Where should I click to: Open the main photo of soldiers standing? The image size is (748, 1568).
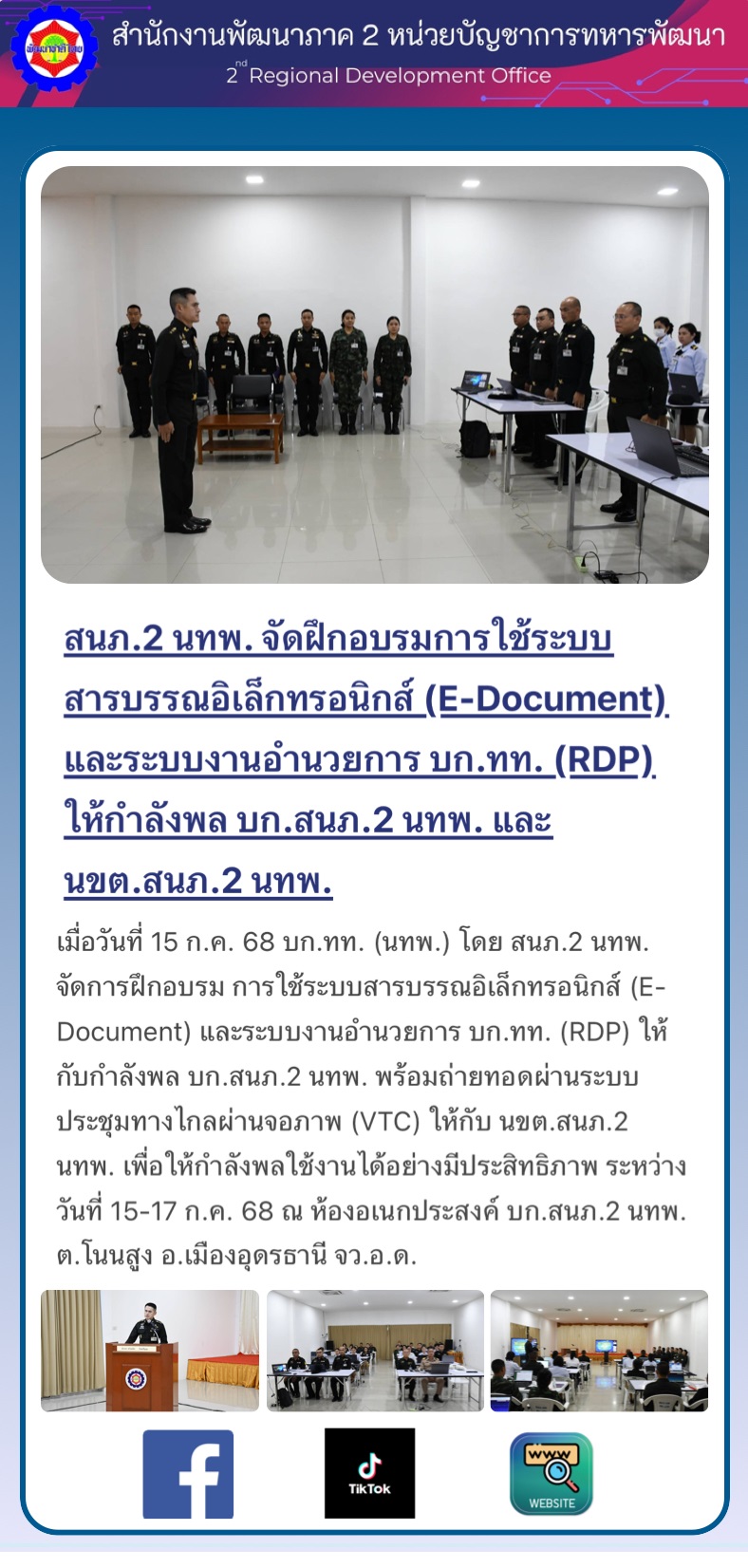[375, 375]
